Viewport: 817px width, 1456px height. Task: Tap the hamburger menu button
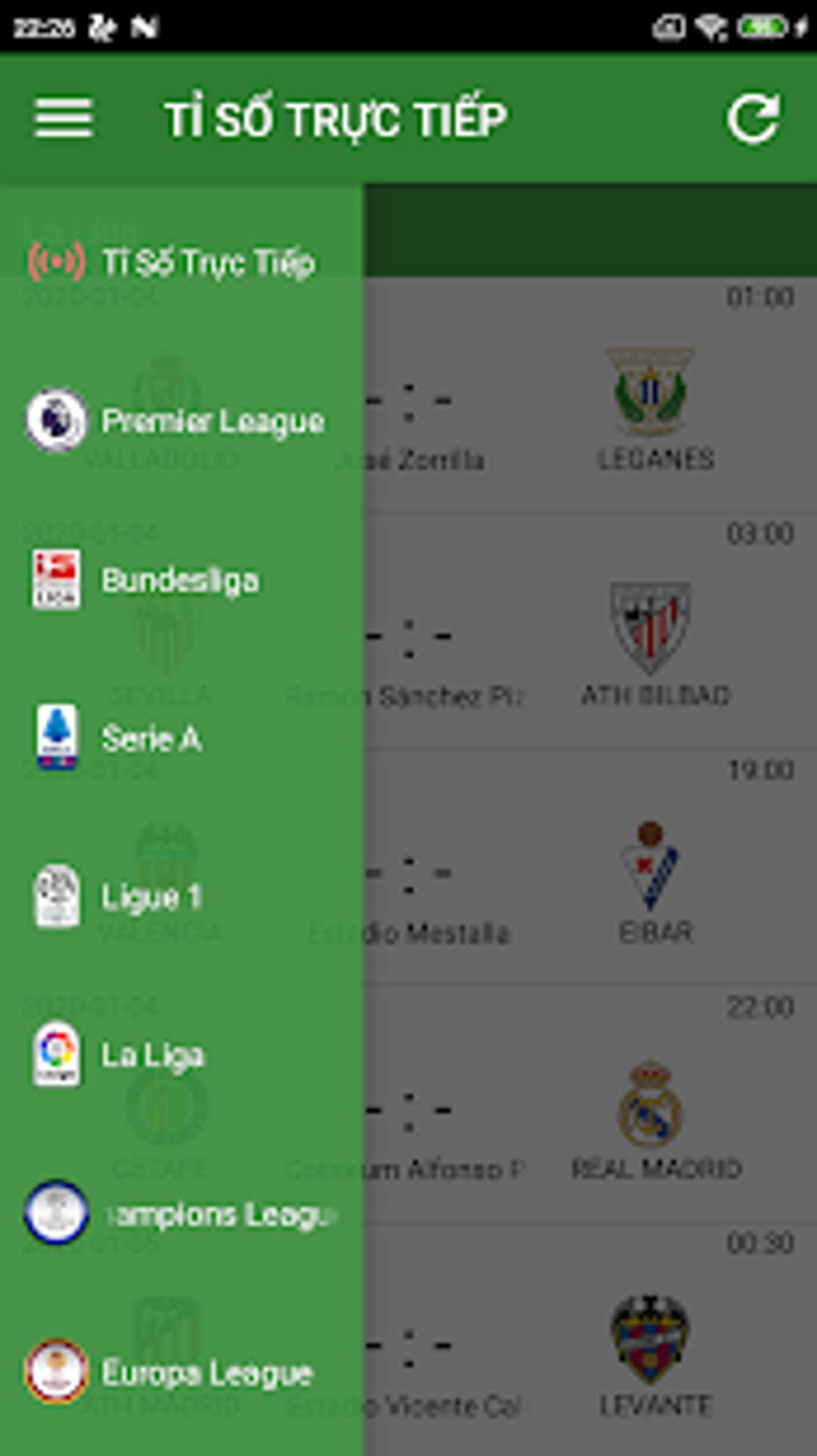[63, 119]
